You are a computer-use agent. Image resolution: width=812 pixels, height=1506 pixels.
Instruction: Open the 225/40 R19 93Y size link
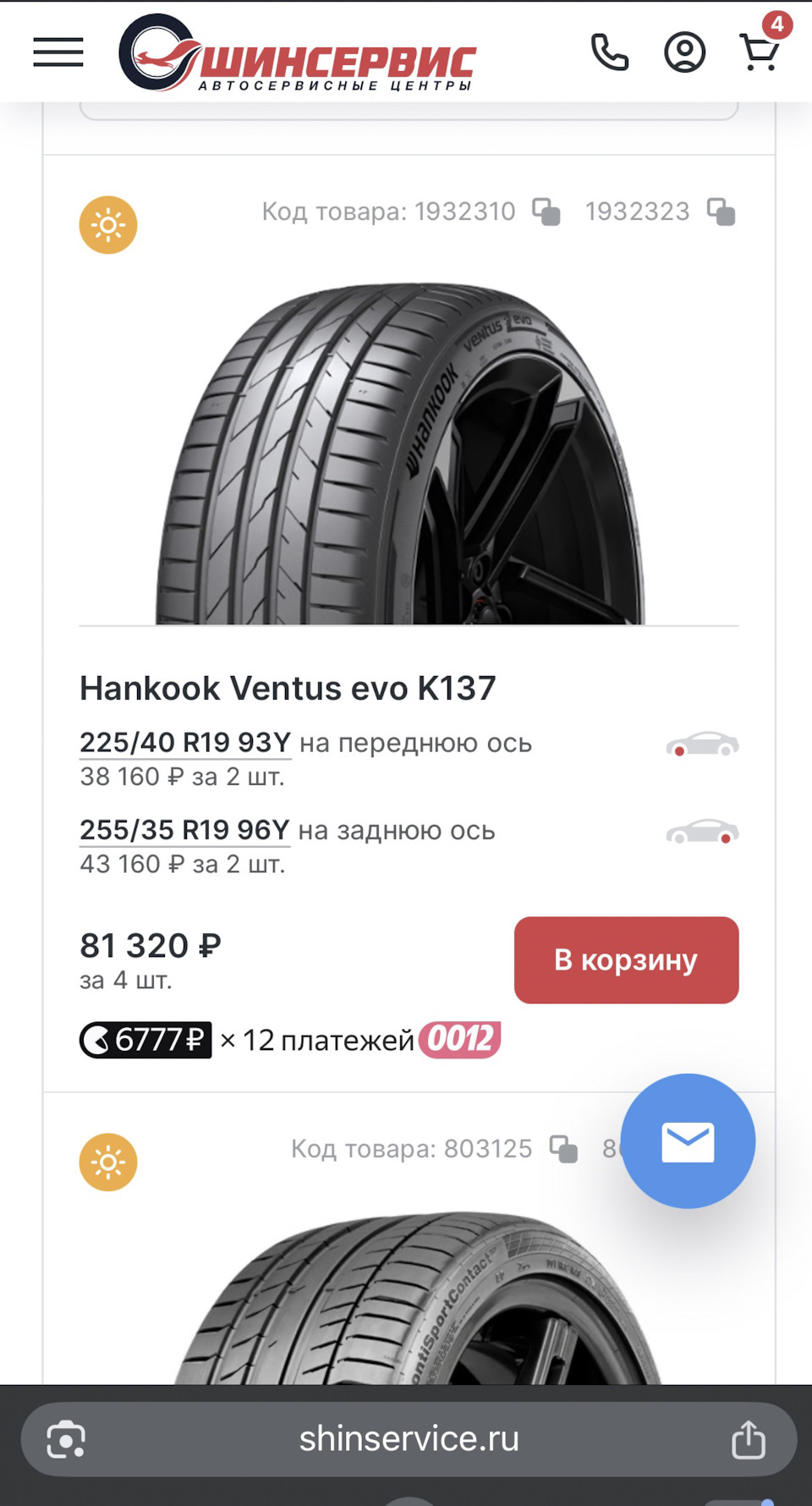pyautogui.click(x=185, y=742)
